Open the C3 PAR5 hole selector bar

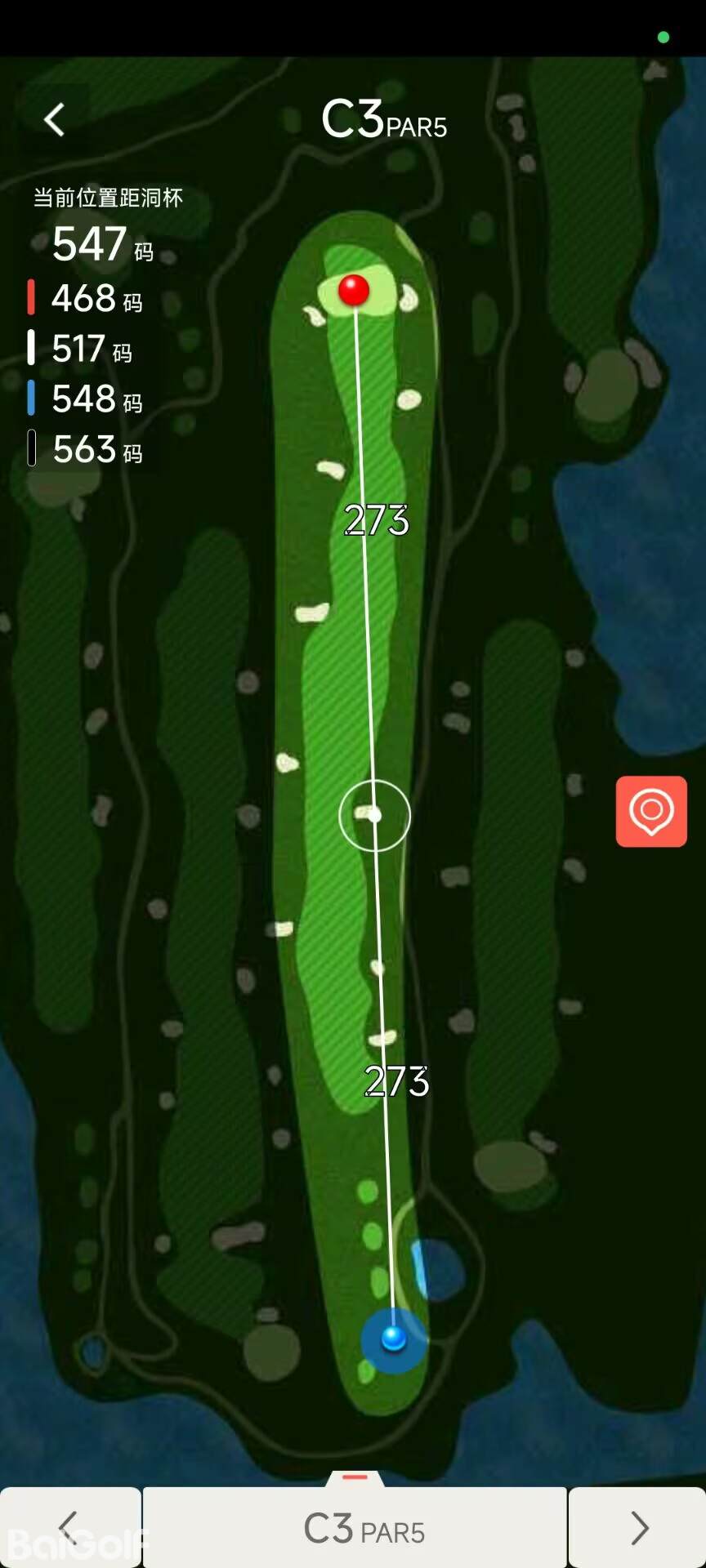click(355, 1529)
